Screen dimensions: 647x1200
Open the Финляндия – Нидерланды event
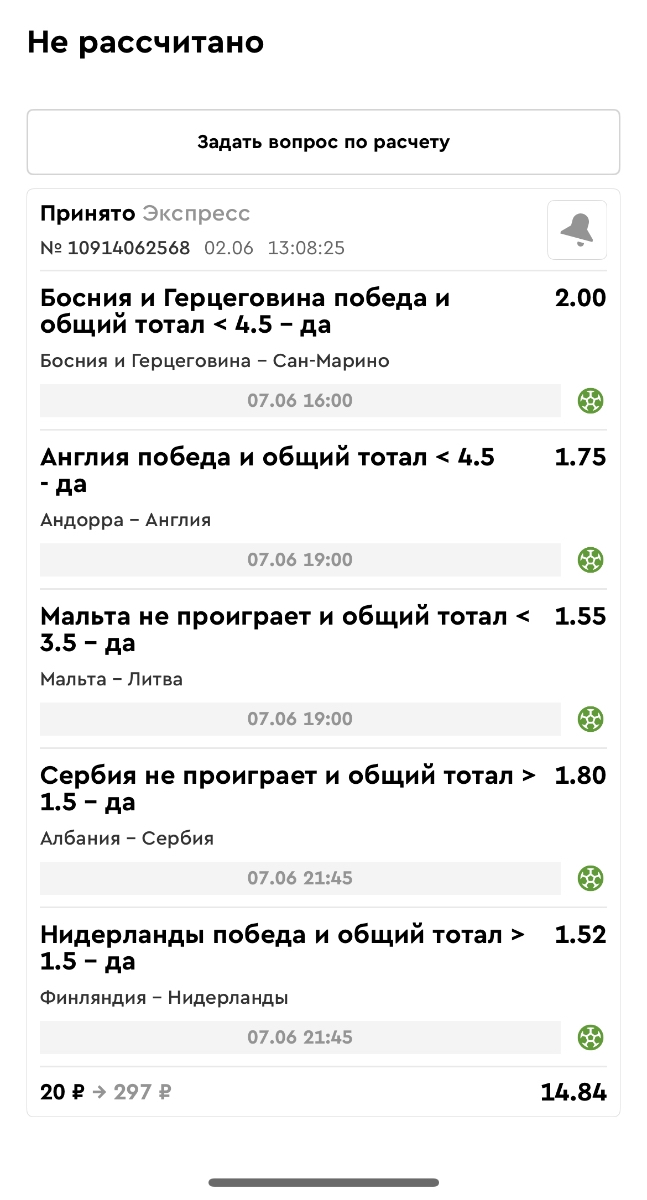[x=164, y=997]
